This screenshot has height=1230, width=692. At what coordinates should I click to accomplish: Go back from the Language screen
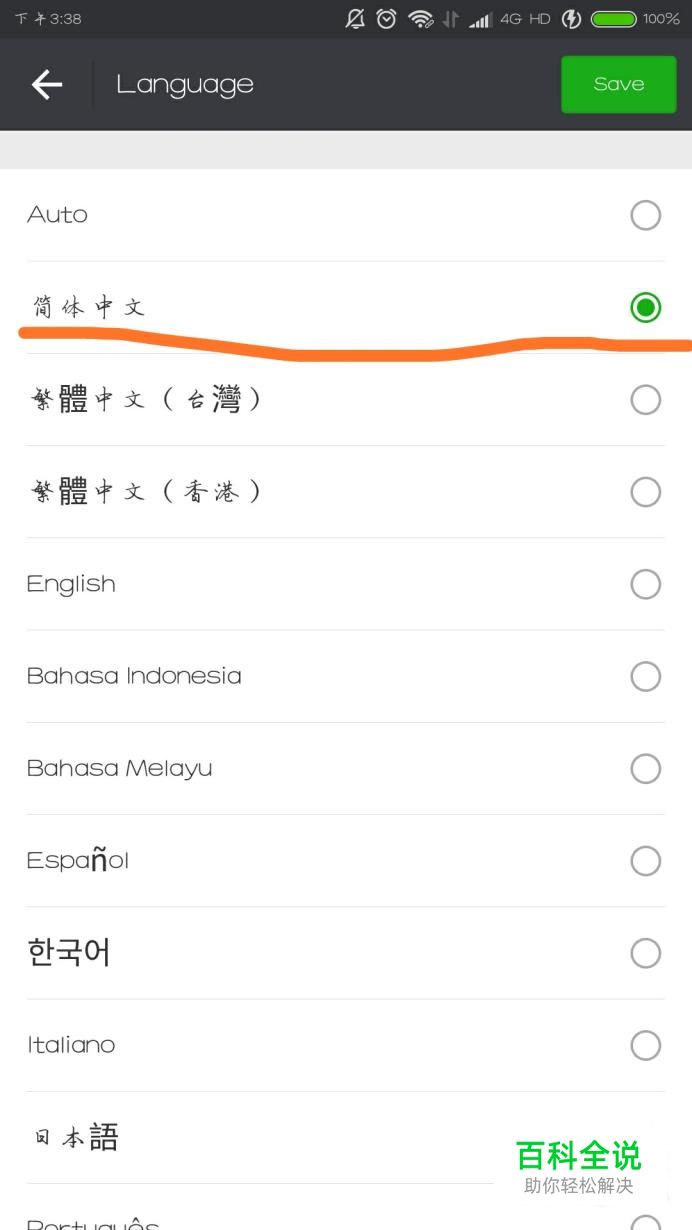coord(47,85)
